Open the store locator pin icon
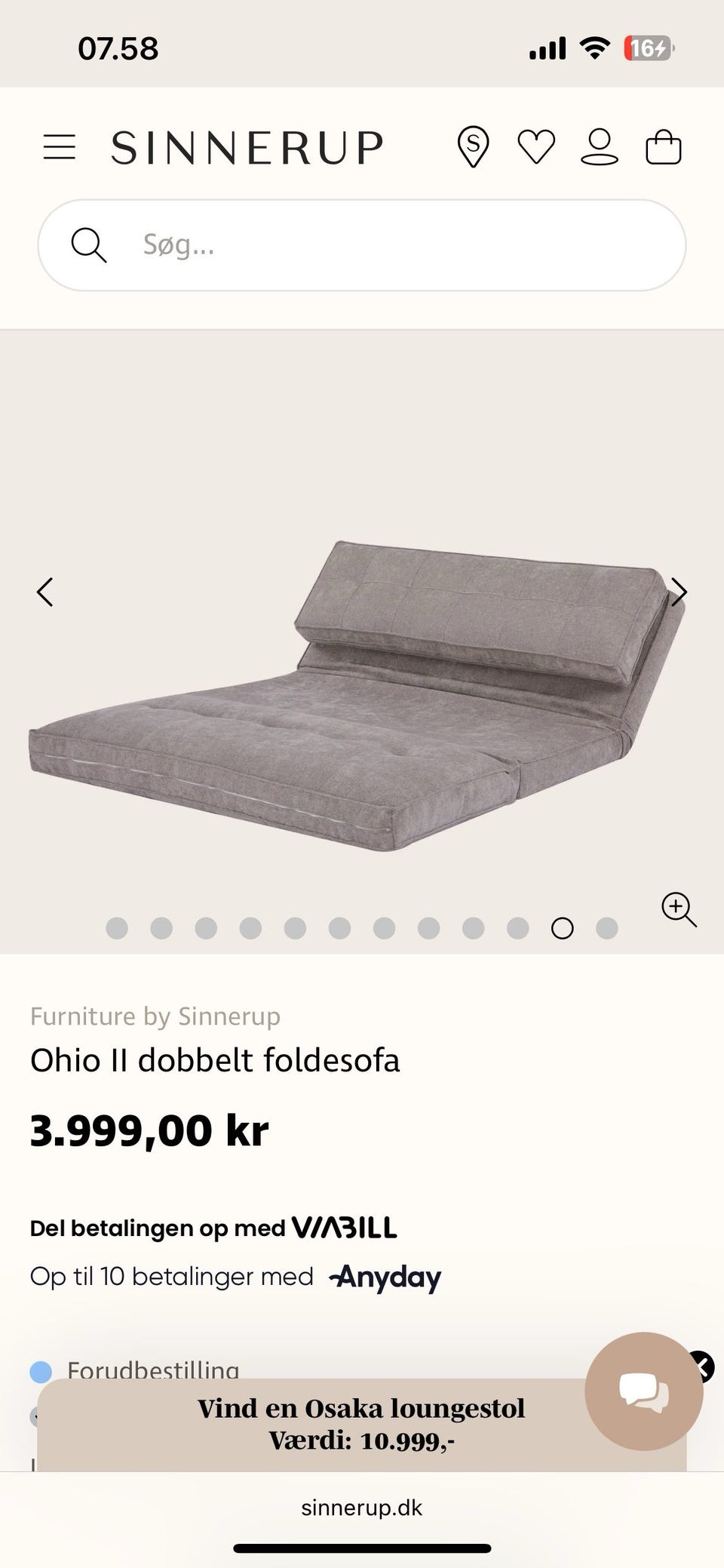 coord(474,146)
